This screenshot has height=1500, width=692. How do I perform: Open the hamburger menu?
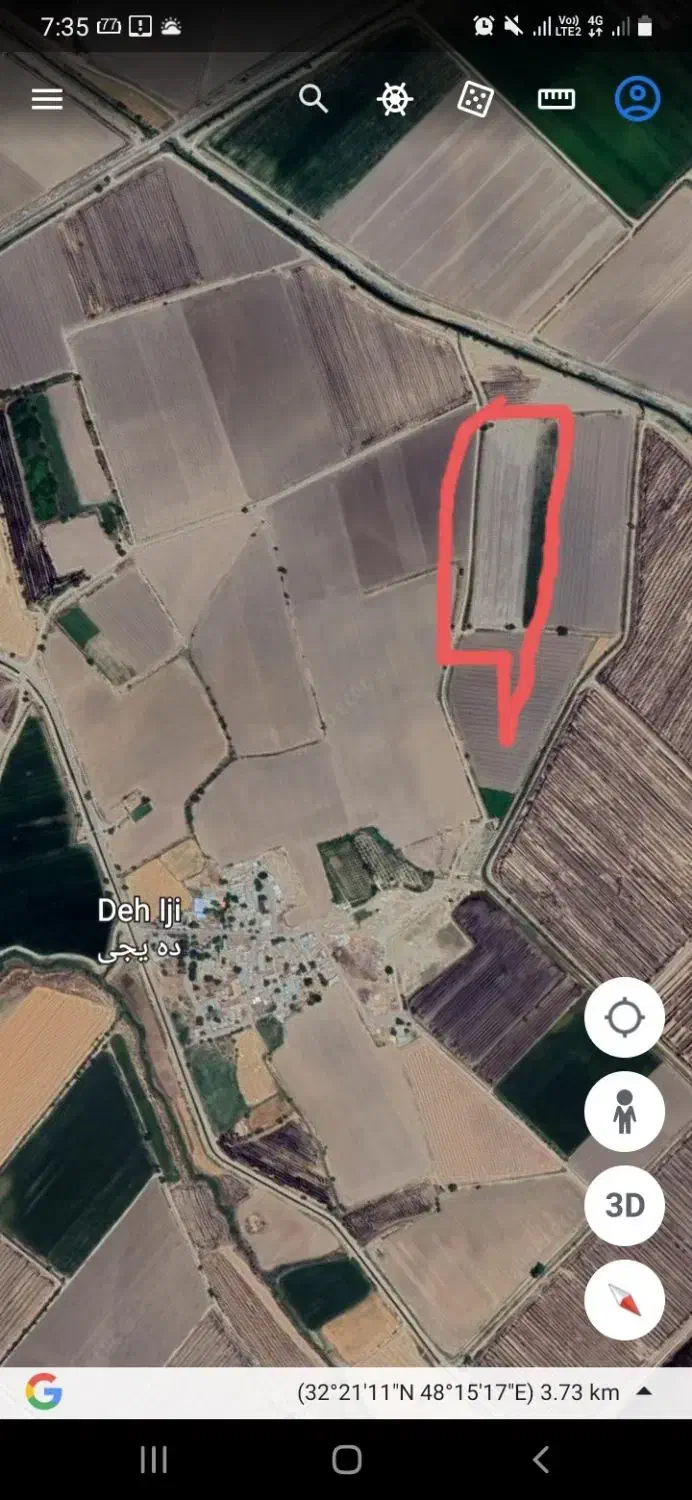[x=47, y=99]
